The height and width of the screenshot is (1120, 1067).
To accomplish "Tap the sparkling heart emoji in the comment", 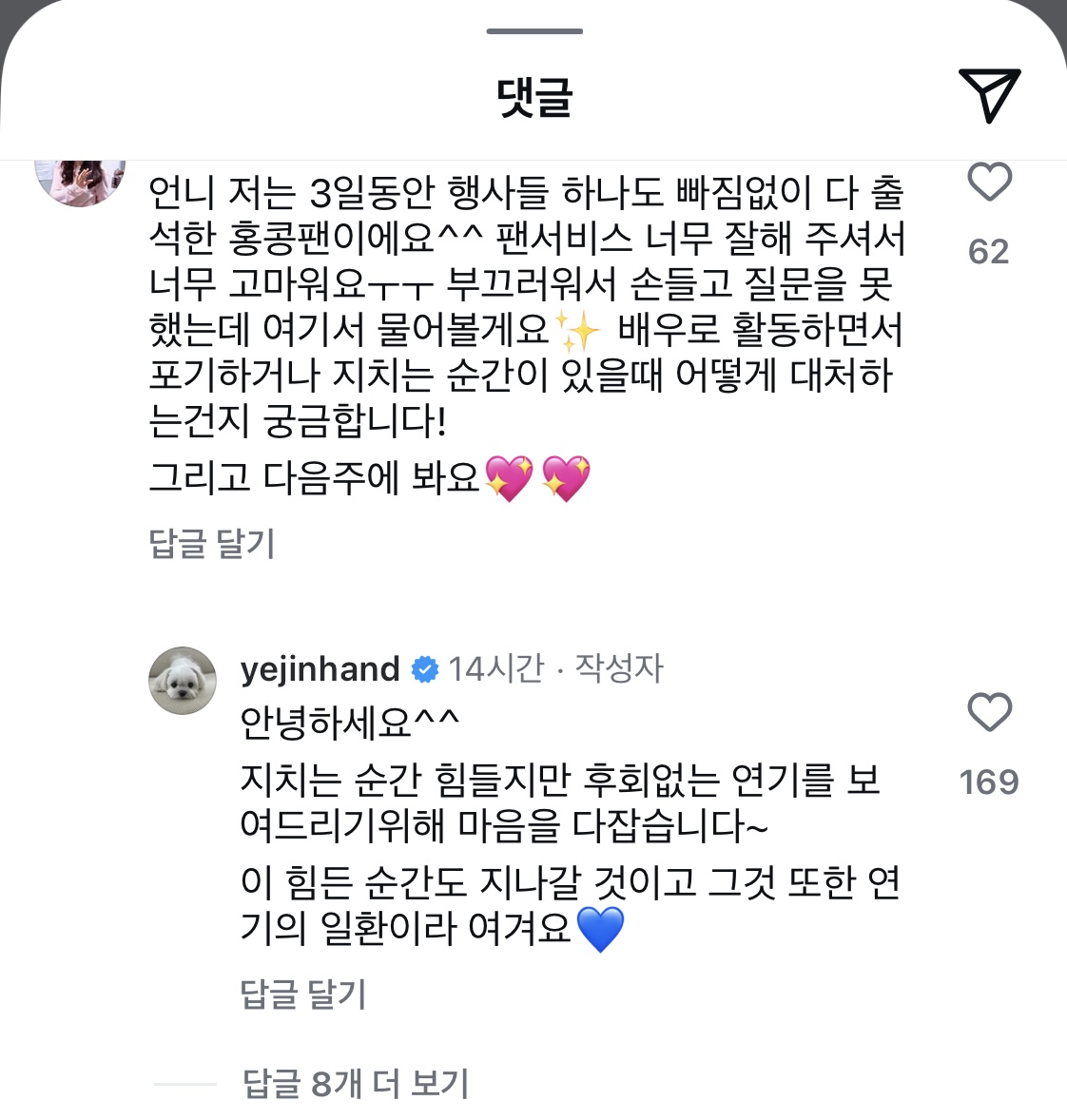I will tap(511, 478).
